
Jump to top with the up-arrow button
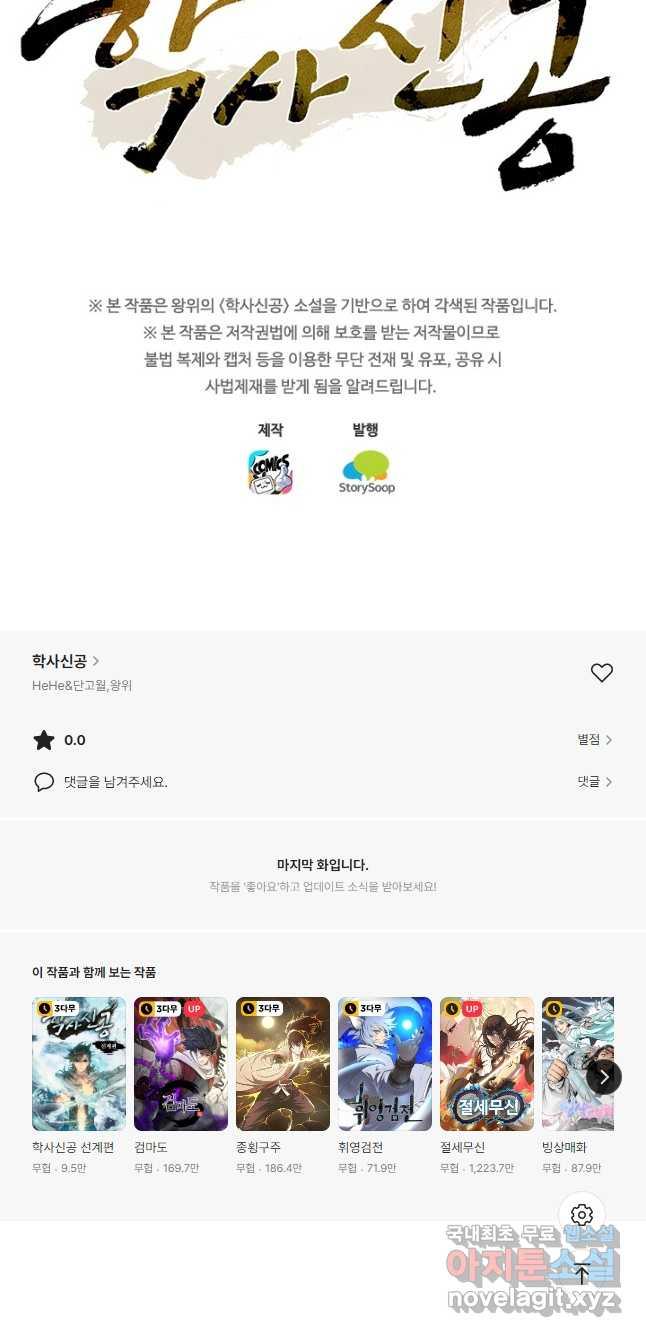tap(582, 1275)
